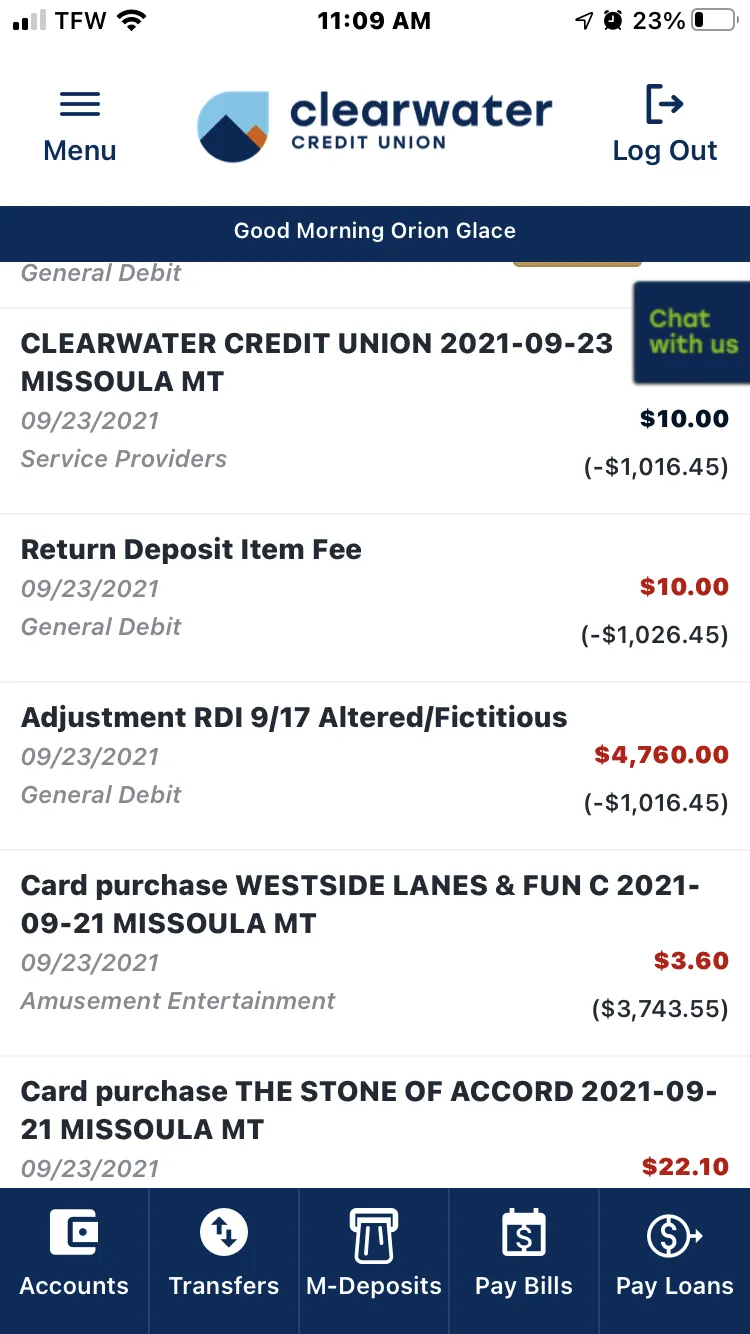Open the Chat with us widget
The width and height of the screenshot is (750, 1334).
pyautogui.click(x=692, y=332)
